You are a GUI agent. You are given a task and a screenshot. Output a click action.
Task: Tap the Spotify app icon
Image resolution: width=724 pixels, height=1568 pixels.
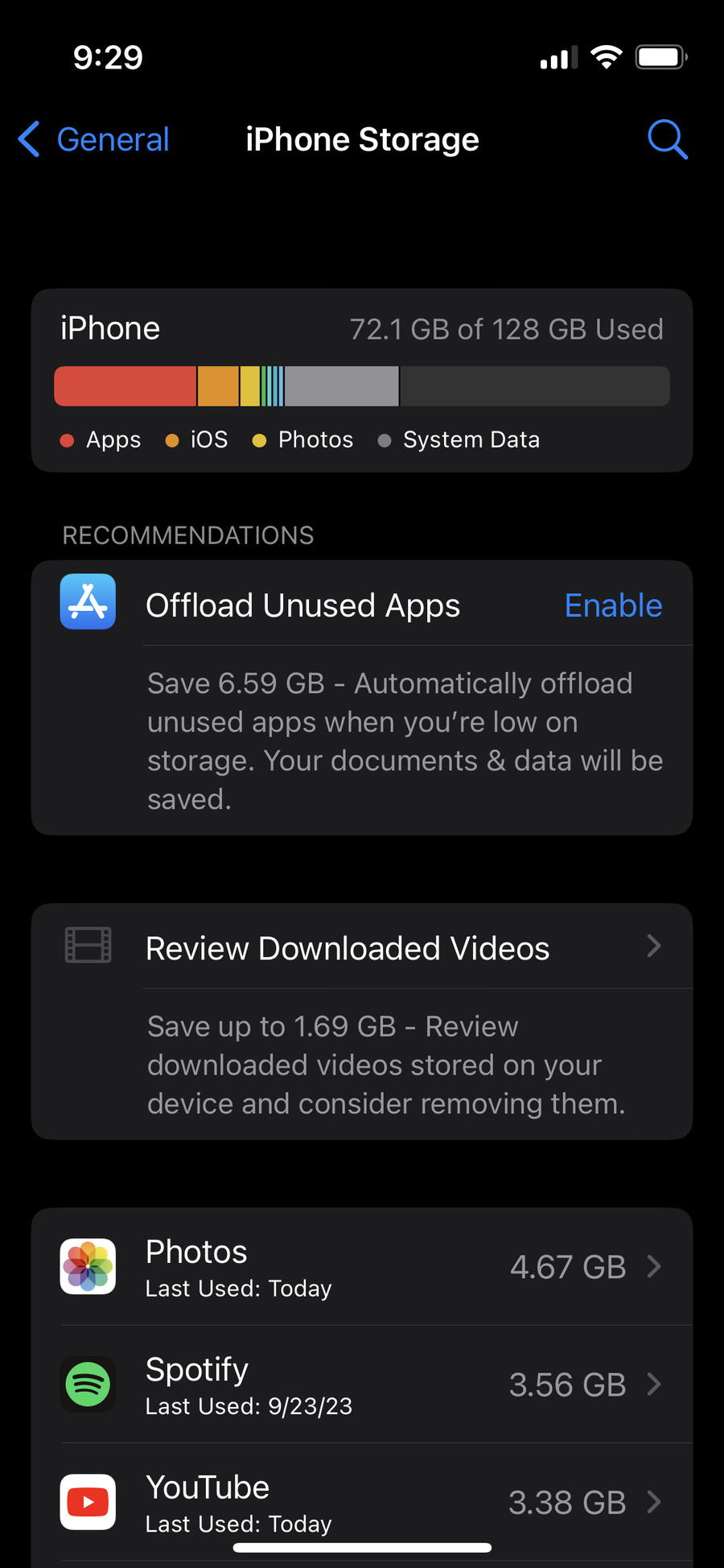(x=87, y=1384)
